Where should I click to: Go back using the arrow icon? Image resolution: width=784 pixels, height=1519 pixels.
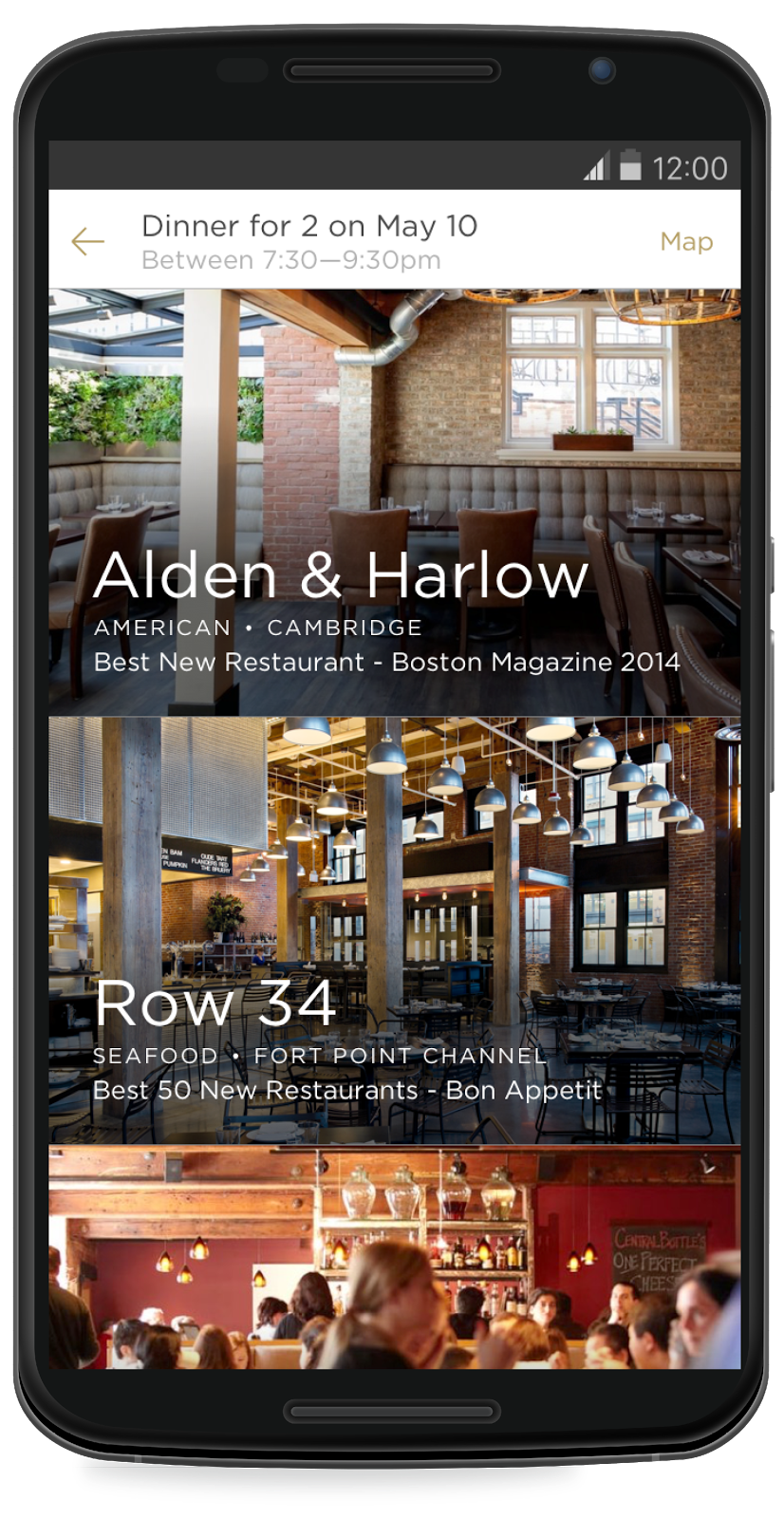click(87, 241)
